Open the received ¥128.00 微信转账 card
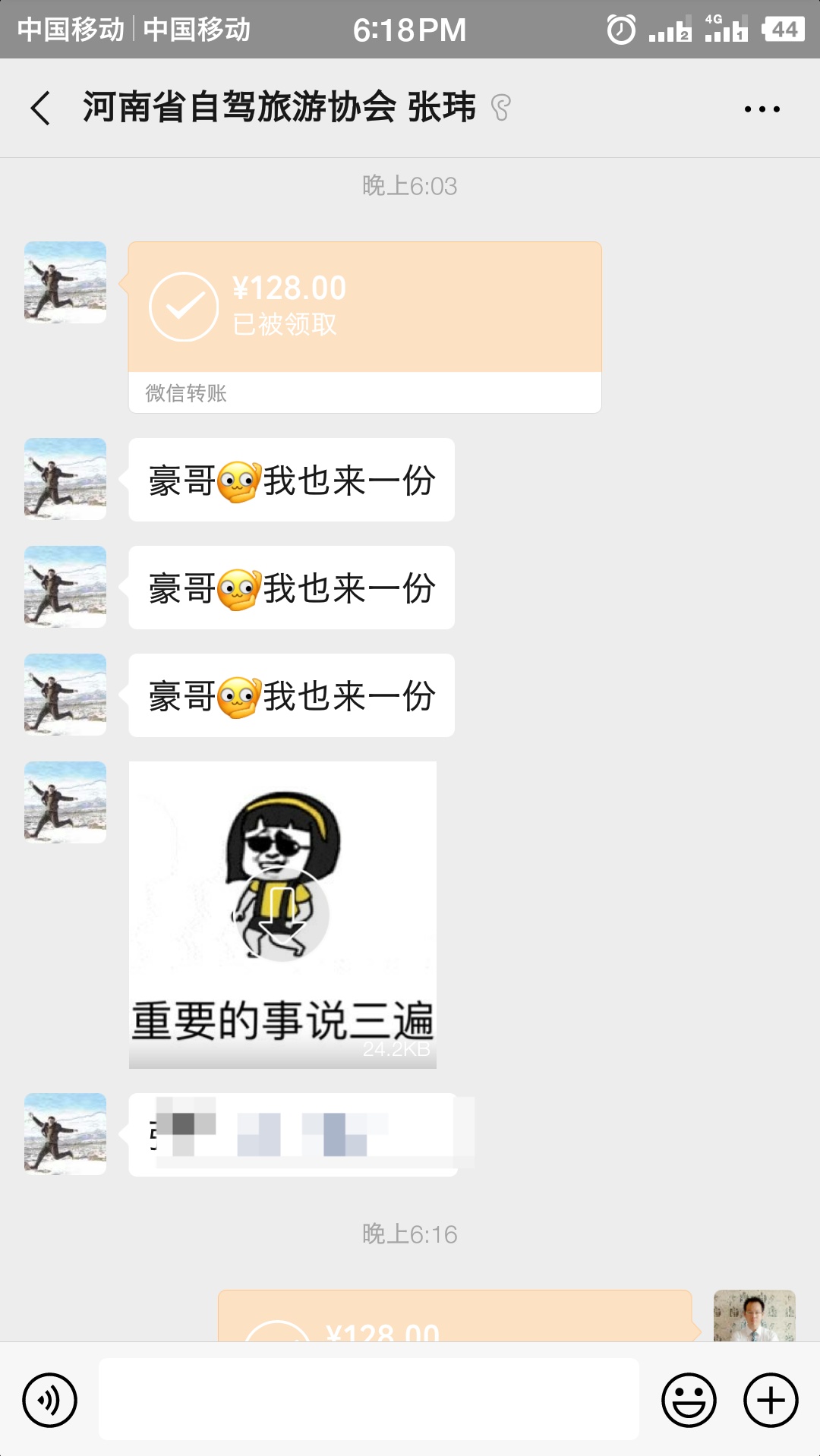The width and height of the screenshot is (820, 1456). pos(364,326)
